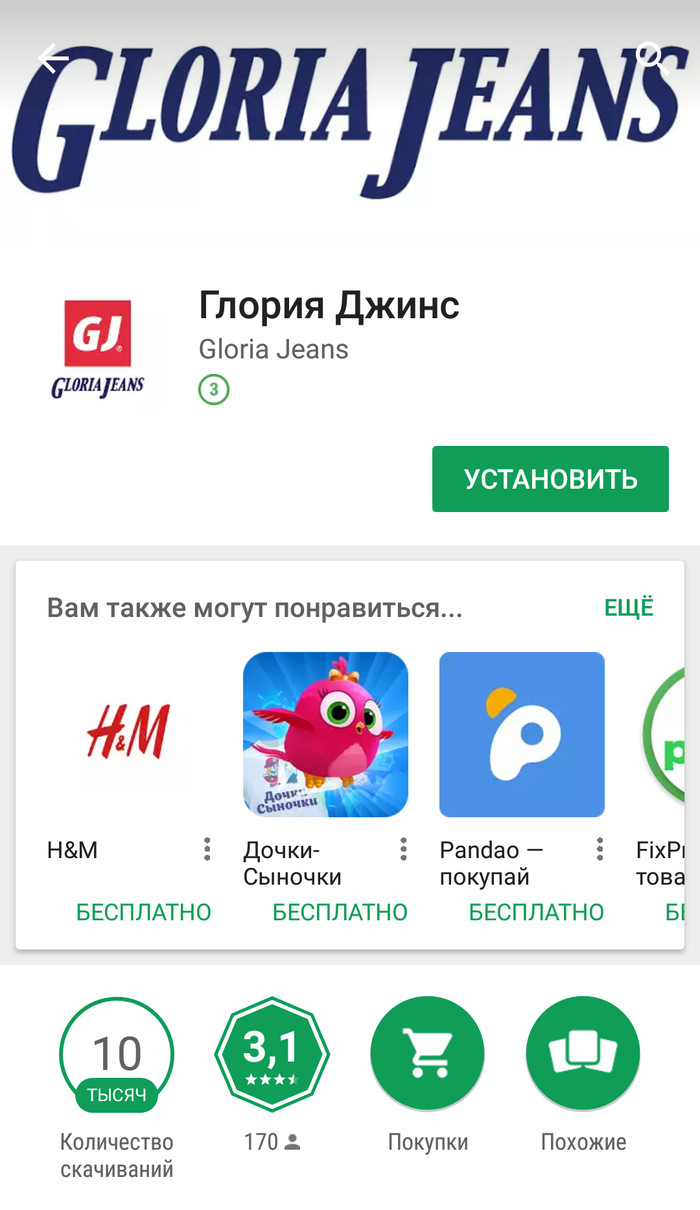The height and width of the screenshot is (1210, 700).
Task: Open the Pandao app card
Action: (521, 734)
